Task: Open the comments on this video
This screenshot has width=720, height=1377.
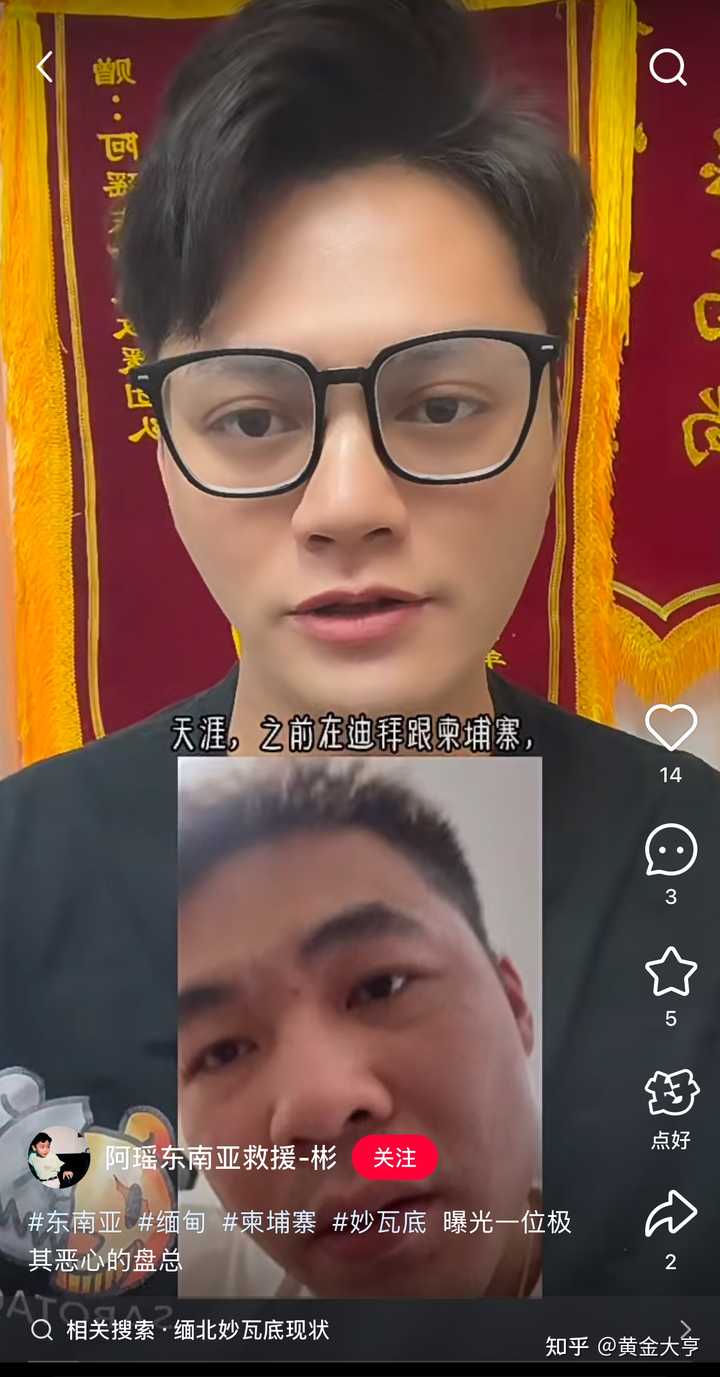Action: 671,850
